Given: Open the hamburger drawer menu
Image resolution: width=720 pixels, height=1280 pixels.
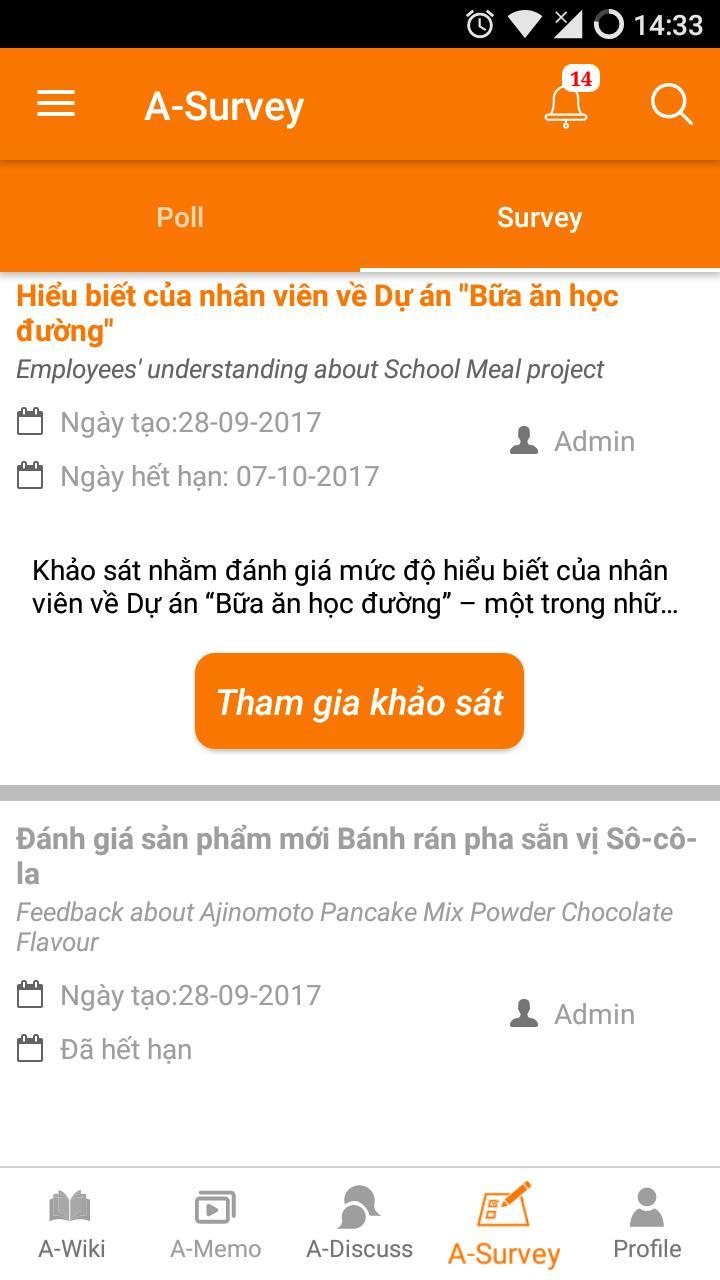Looking at the screenshot, I should point(56,104).
